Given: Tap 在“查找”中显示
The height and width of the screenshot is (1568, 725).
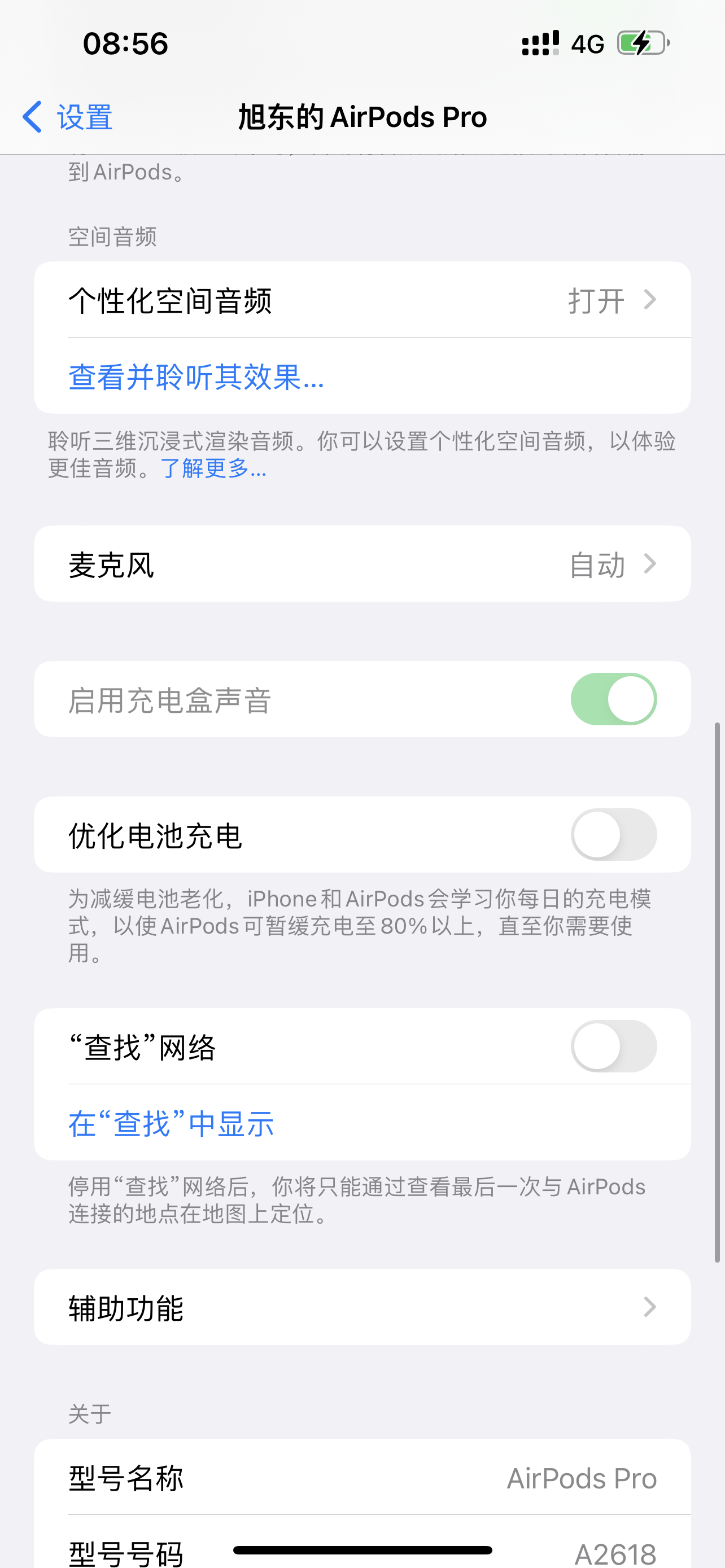Looking at the screenshot, I should (x=171, y=1123).
